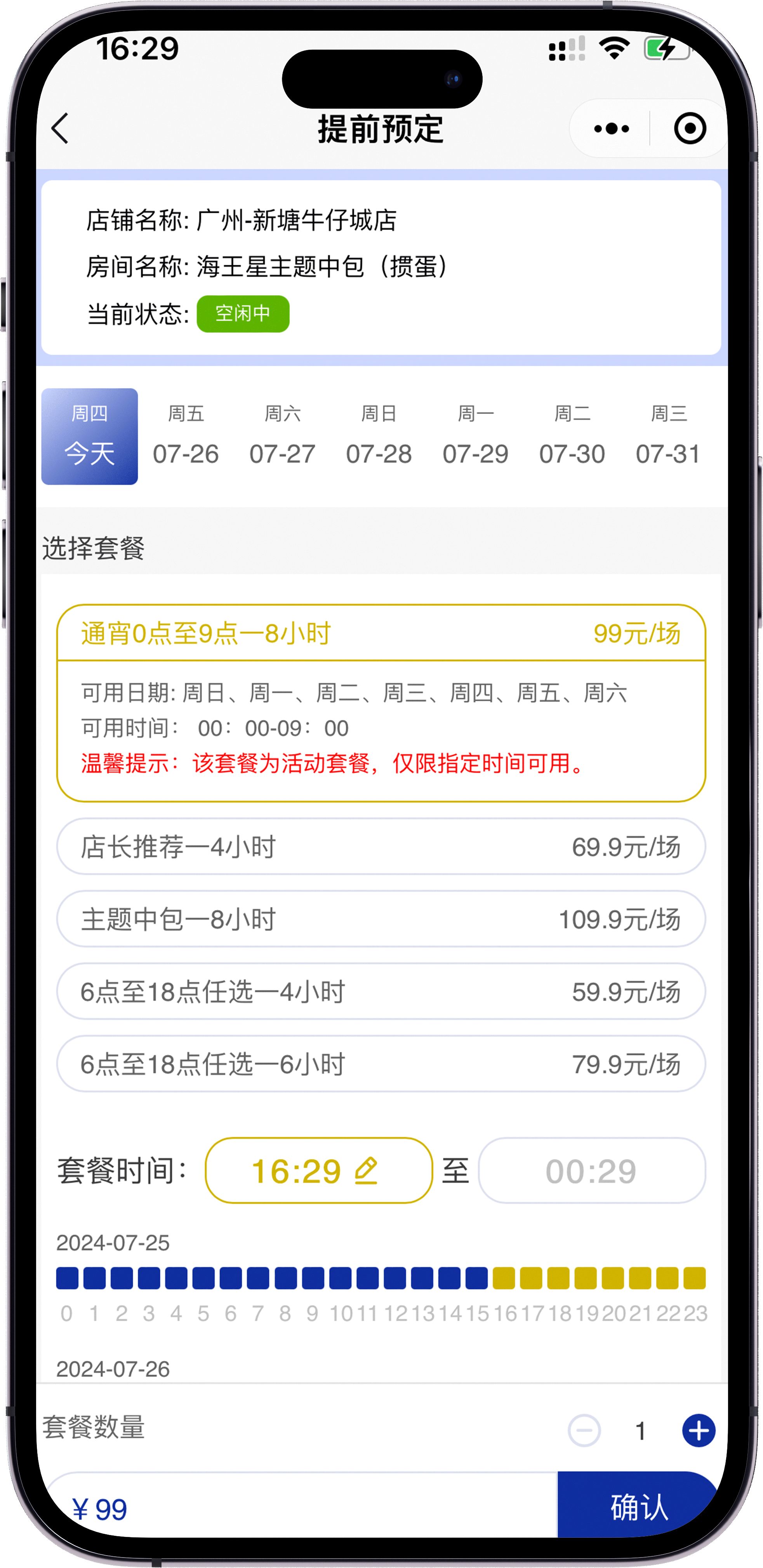Switch to the 周六 07-27 date
Image resolution: width=763 pixels, height=1568 pixels.
point(282,436)
